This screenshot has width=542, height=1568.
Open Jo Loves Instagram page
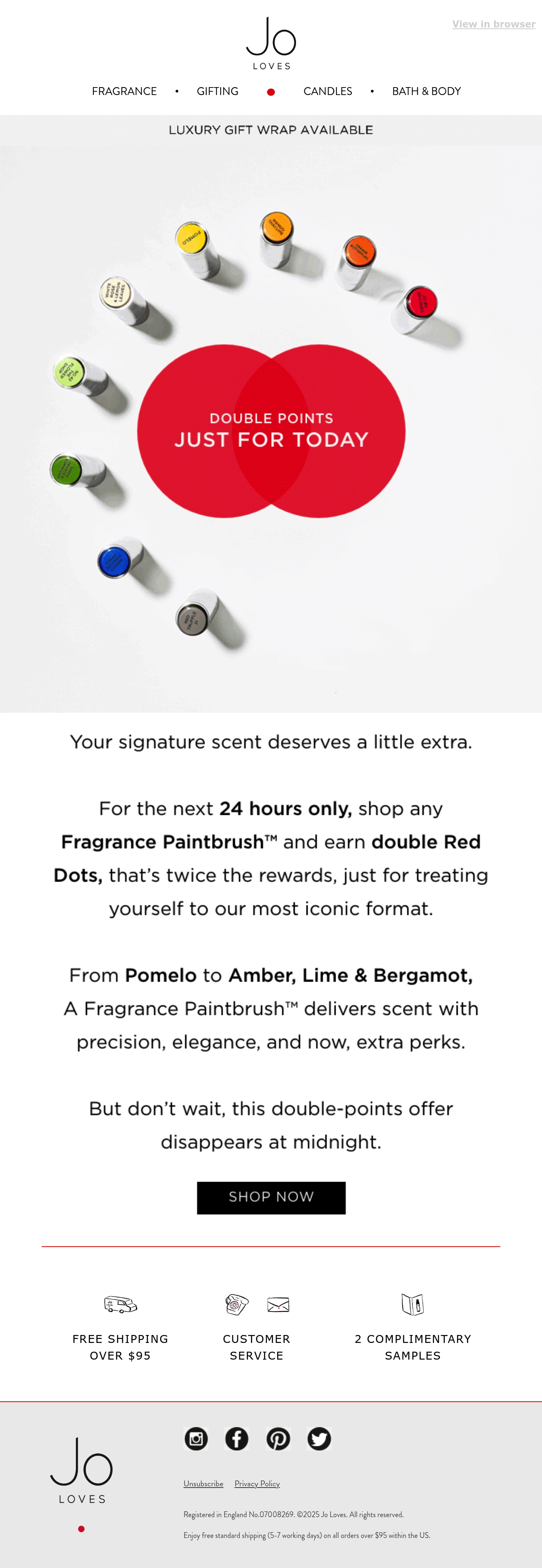196,1438
